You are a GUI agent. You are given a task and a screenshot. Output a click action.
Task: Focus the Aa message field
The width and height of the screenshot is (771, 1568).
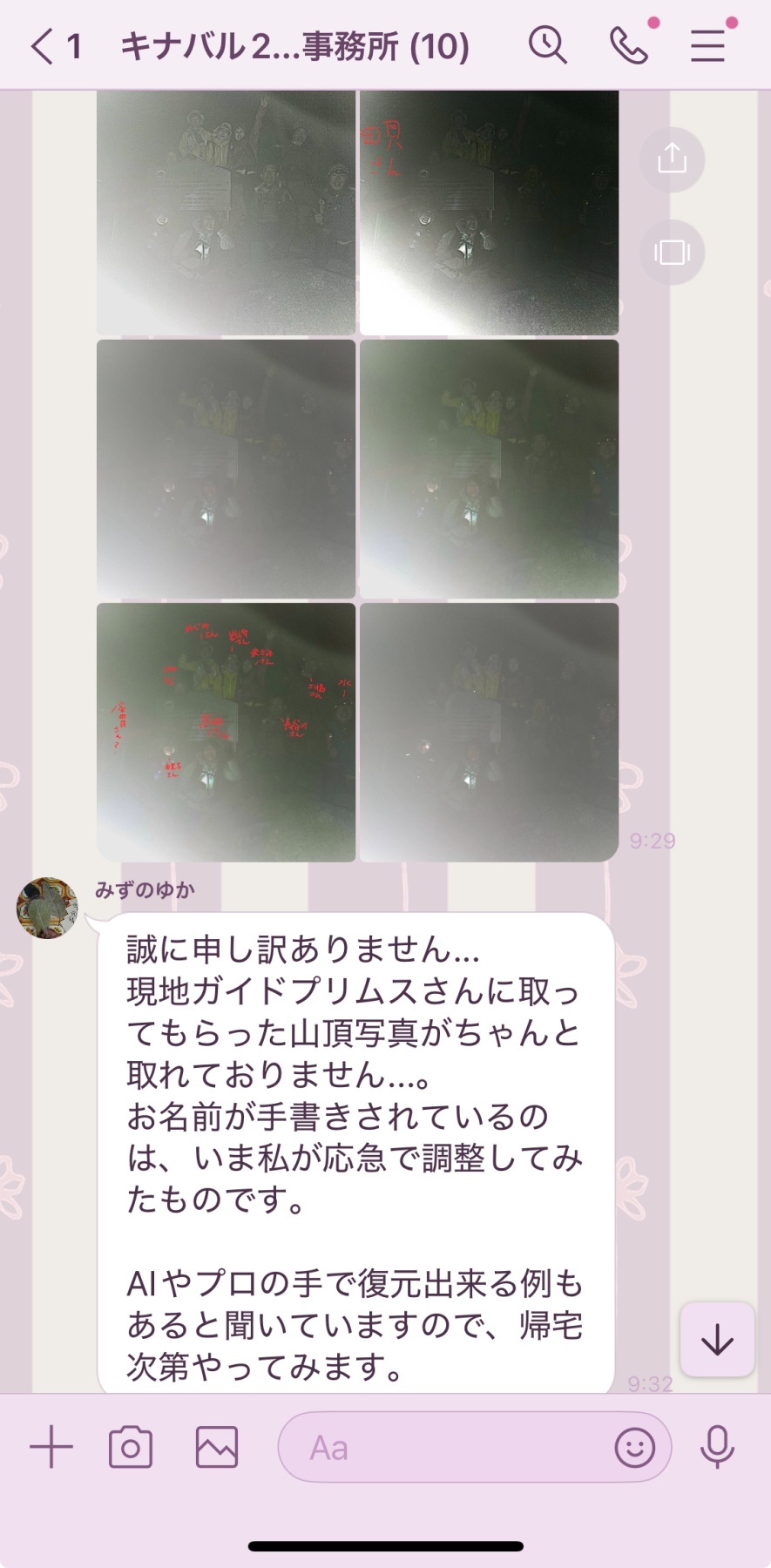(x=444, y=1448)
